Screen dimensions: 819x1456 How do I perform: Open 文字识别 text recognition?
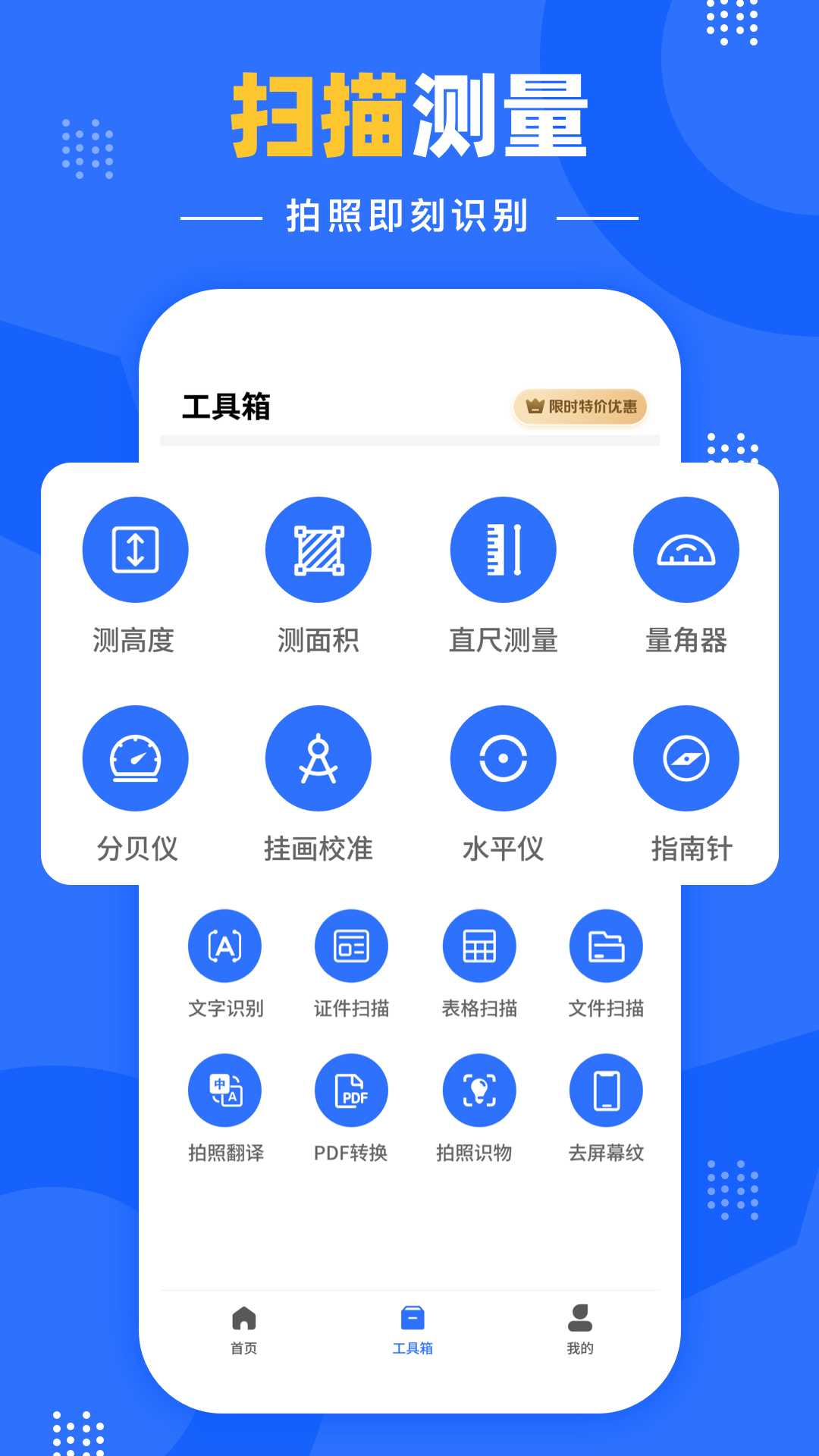[225, 945]
